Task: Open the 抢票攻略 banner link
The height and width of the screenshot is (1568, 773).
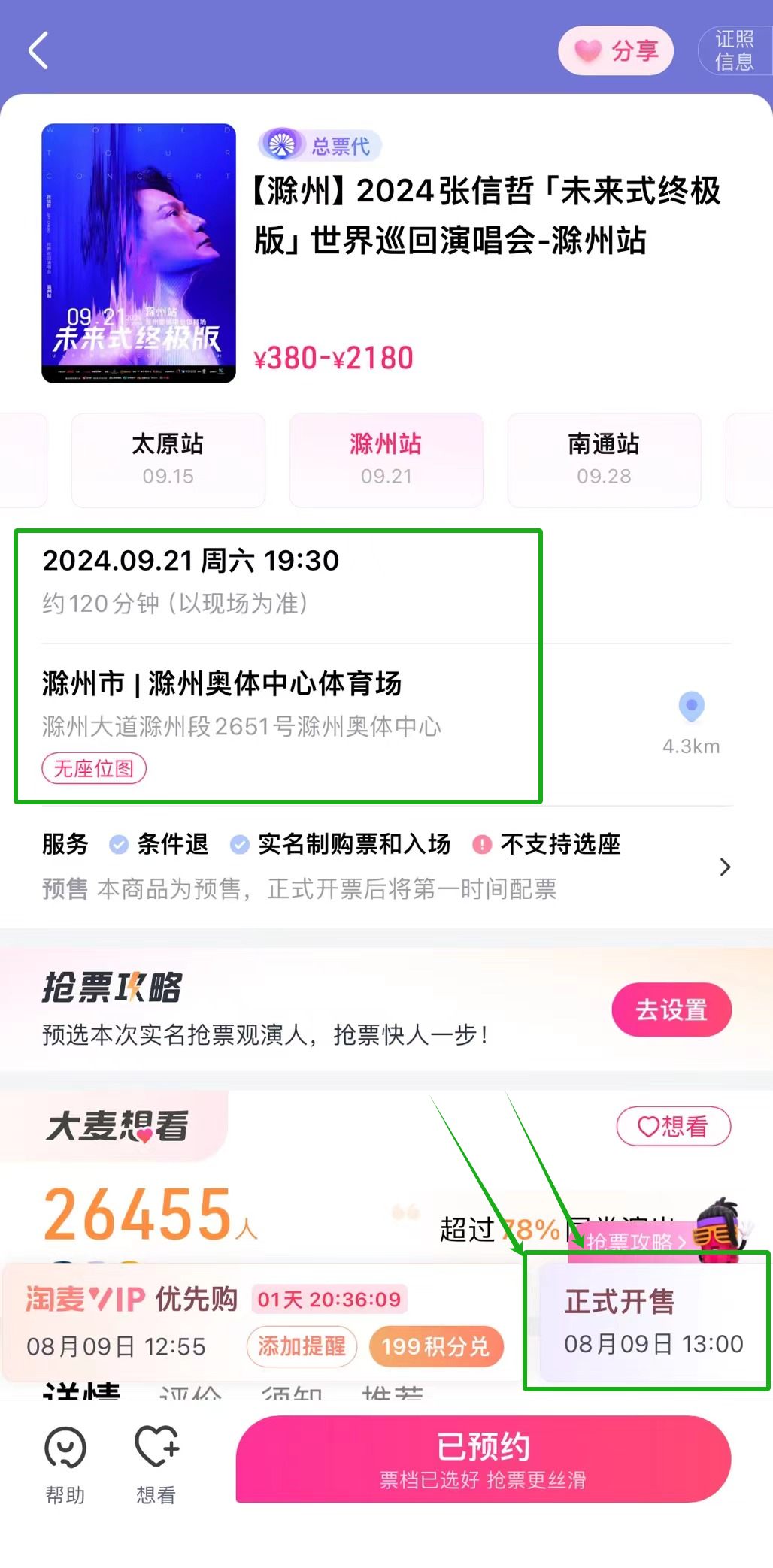Action: (x=635, y=1240)
